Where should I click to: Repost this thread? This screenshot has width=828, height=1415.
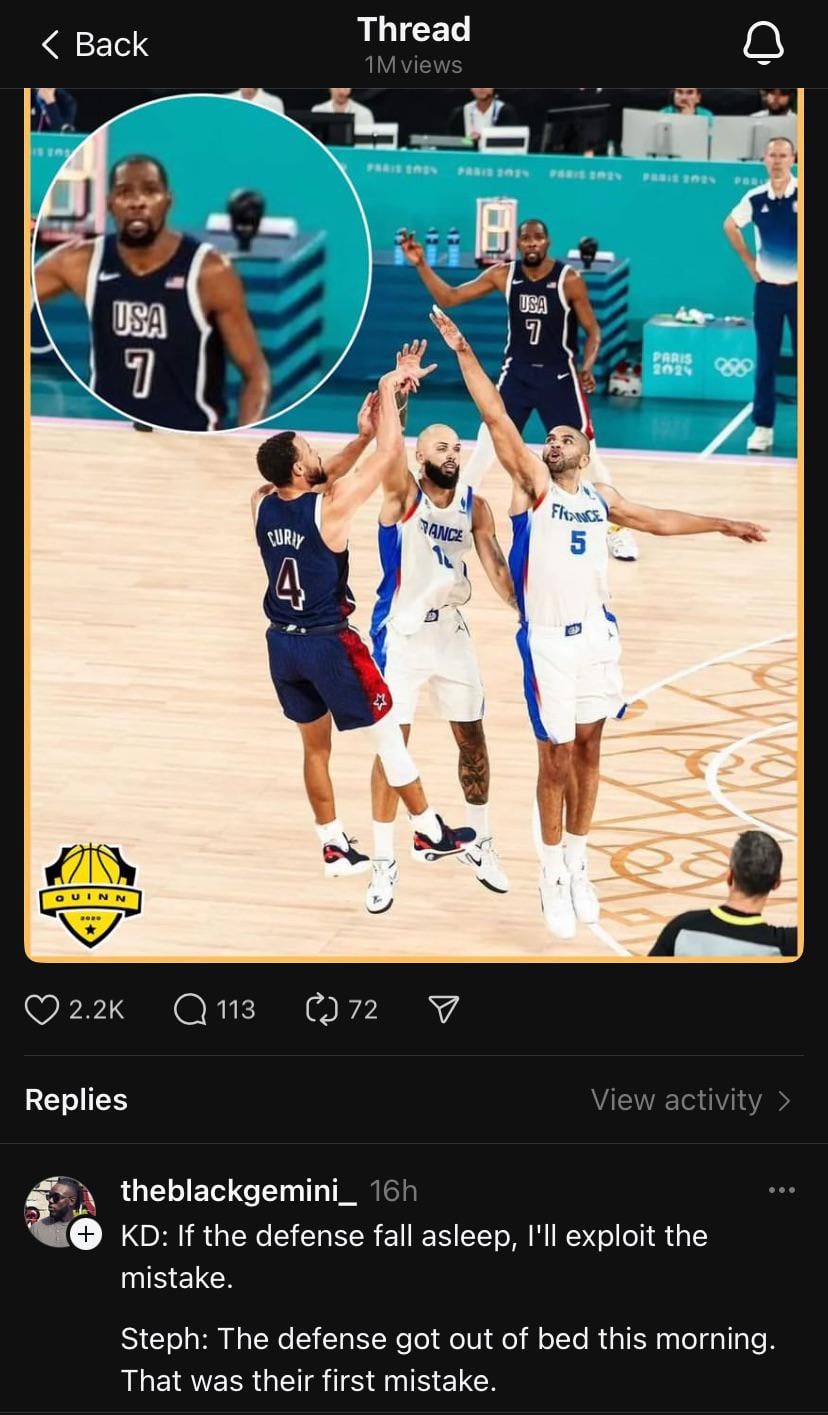321,1010
